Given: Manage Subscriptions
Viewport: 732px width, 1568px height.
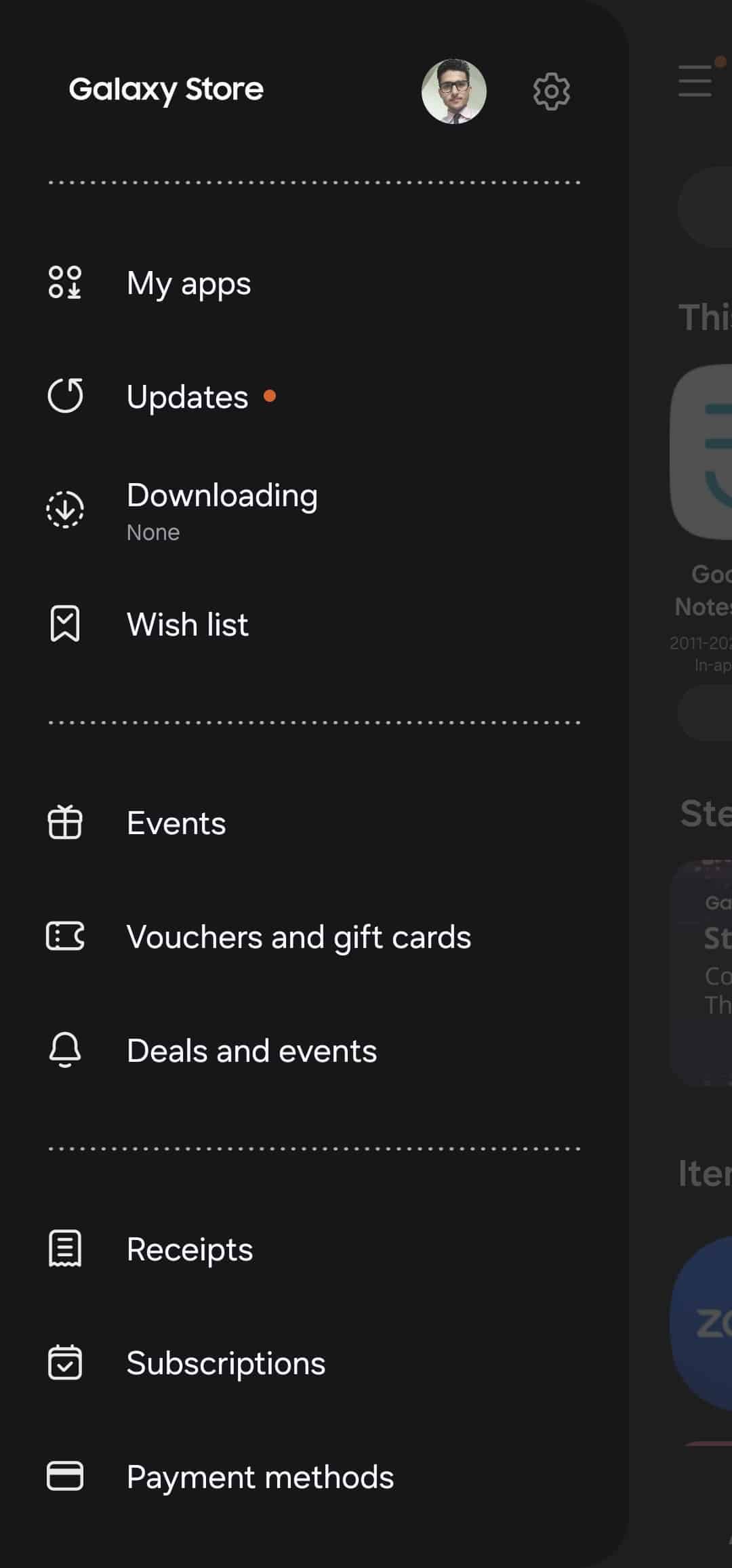Looking at the screenshot, I should [x=226, y=1363].
